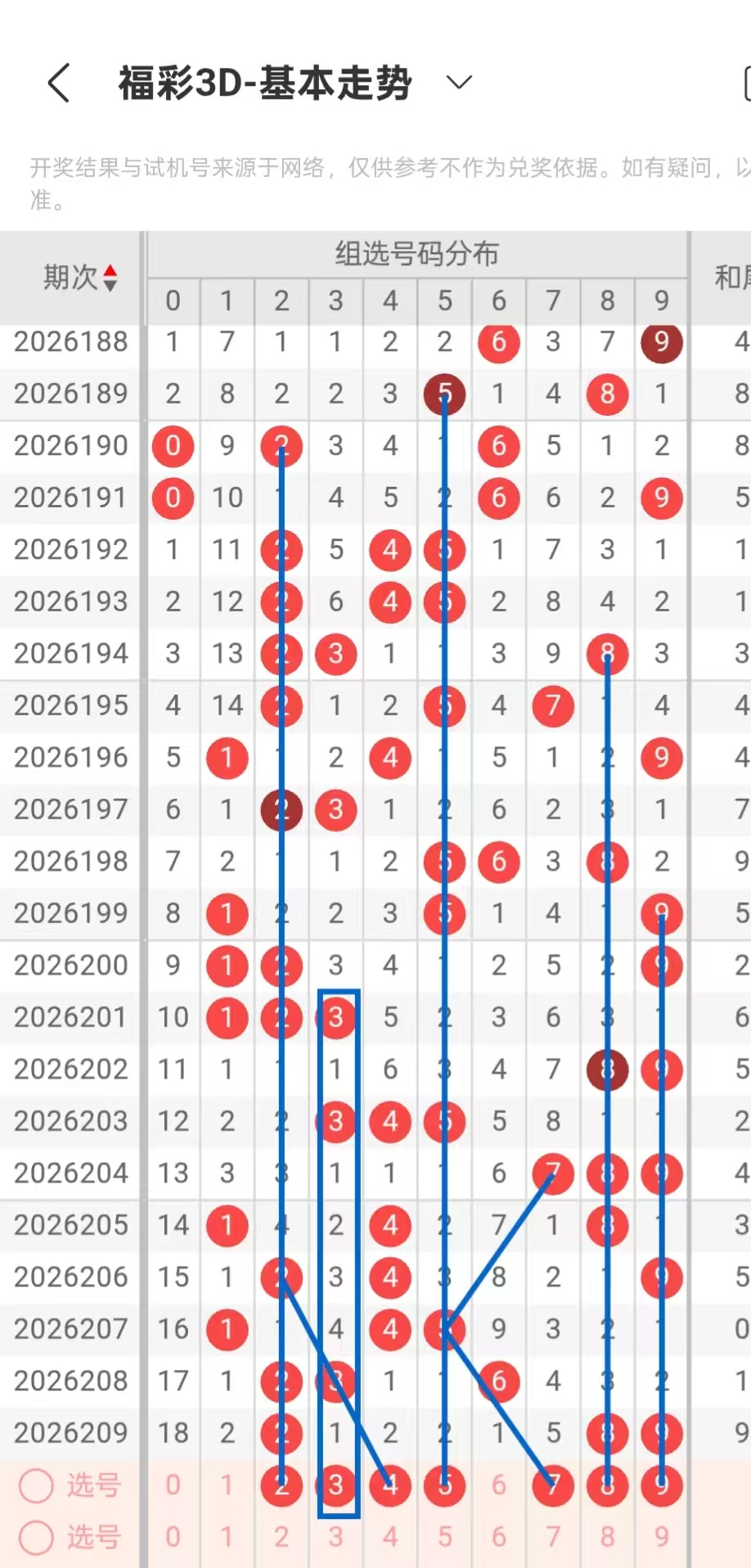Pick the unhighlighted number 4 in 选号 row

[x=390, y=1537]
